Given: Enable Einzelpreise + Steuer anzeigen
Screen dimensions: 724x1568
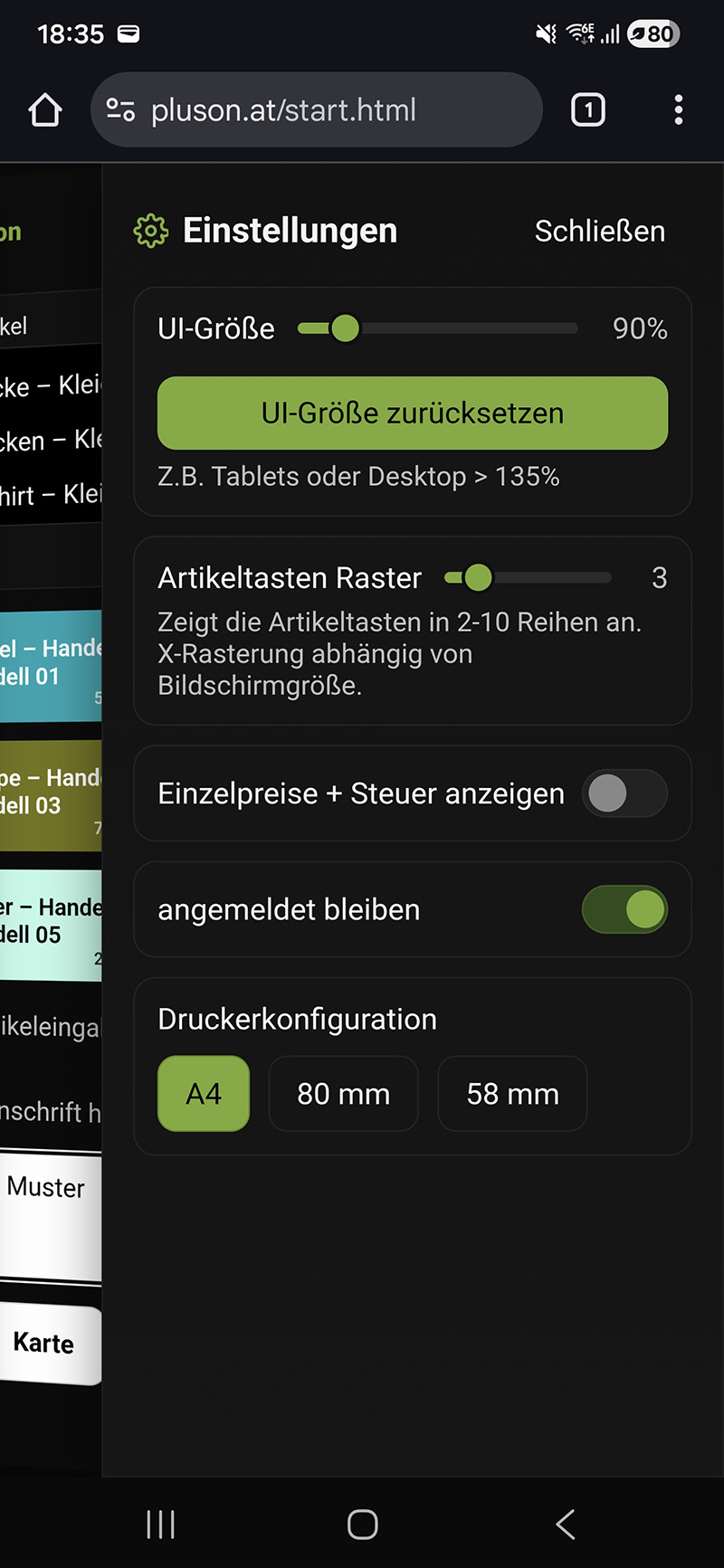Looking at the screenshot, I should pyautogui.click(x=624, y=794).
